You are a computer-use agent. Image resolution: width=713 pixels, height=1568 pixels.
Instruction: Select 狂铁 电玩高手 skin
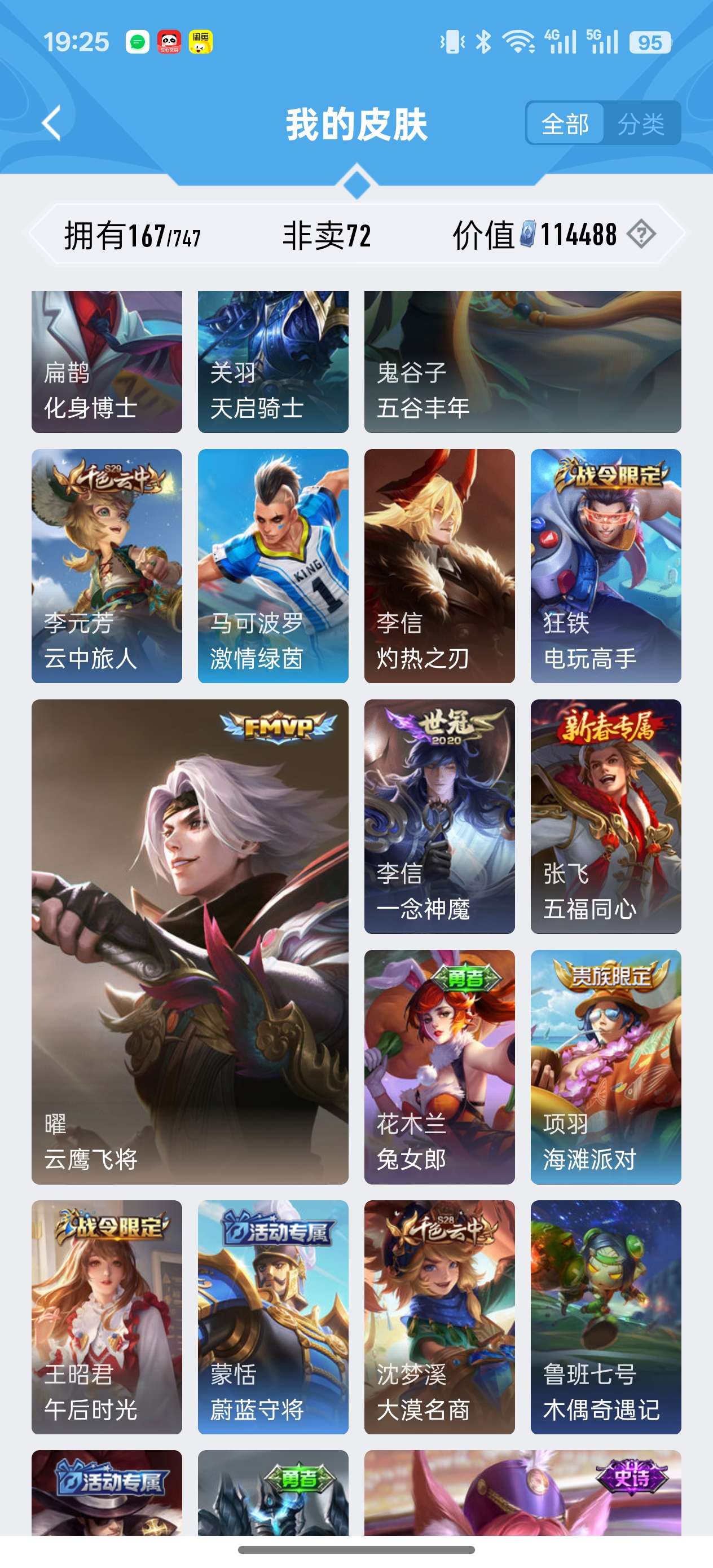click(x=605, y=566)
